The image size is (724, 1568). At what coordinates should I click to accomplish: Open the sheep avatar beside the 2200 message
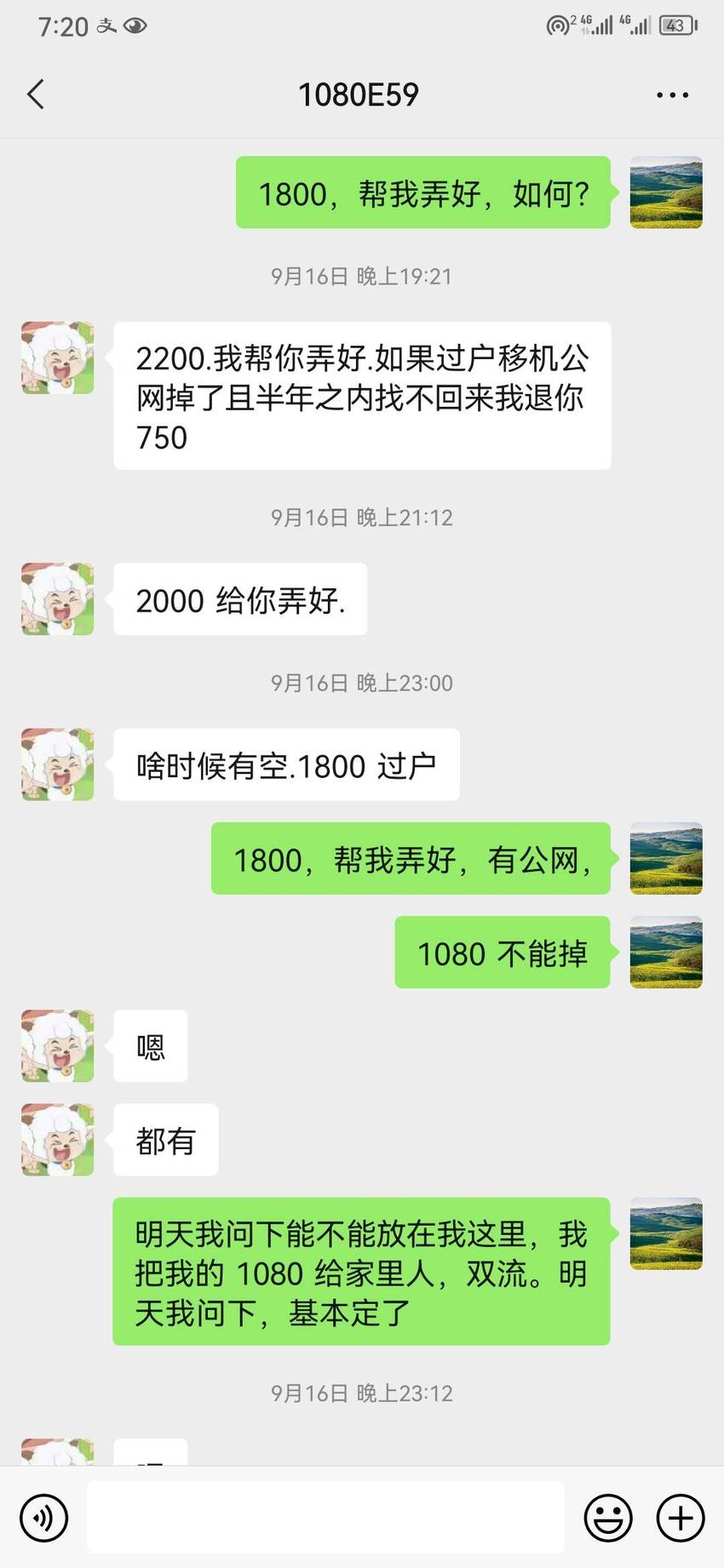coord(57,358)
